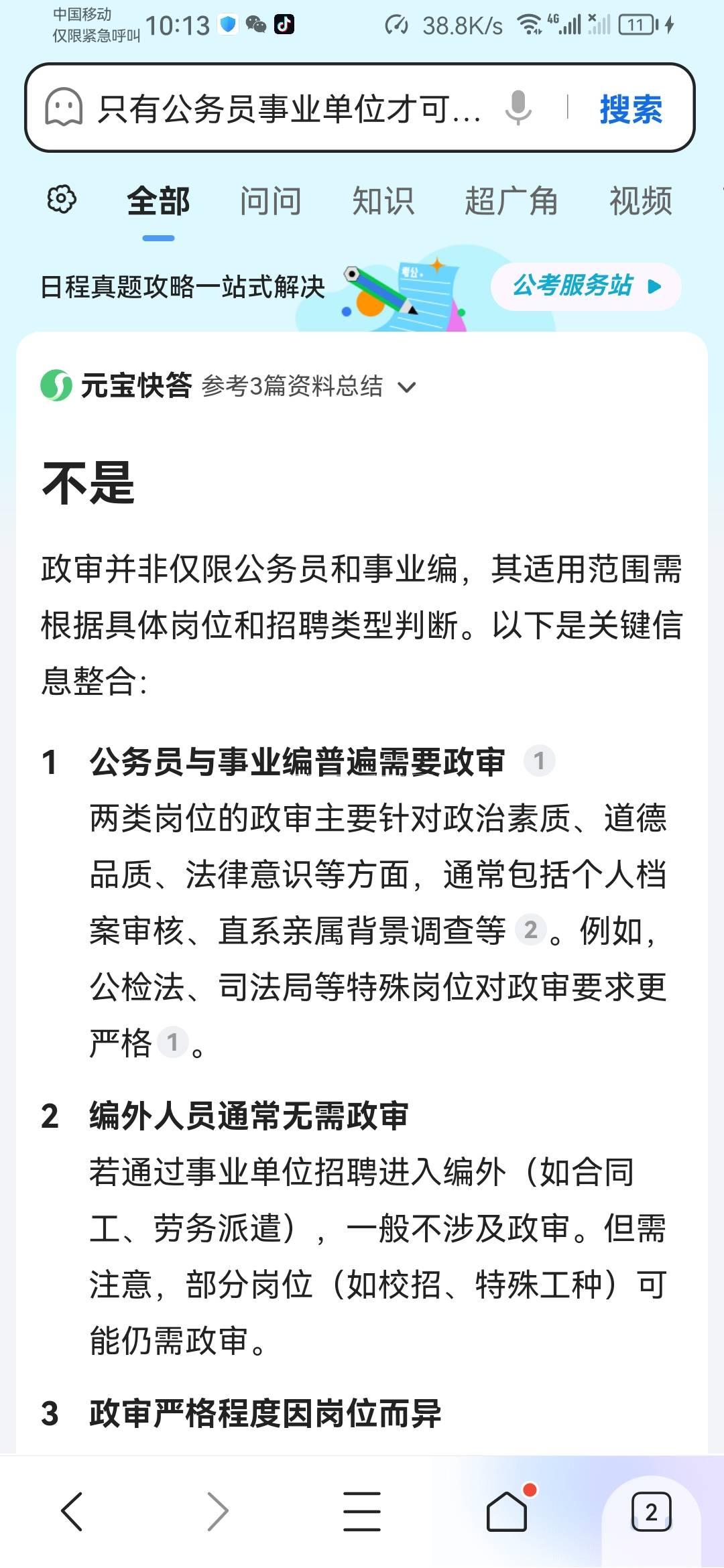Open the tab switcher showing 2
This screenshot has height=1568, width=724.
tap(651, 1512)
